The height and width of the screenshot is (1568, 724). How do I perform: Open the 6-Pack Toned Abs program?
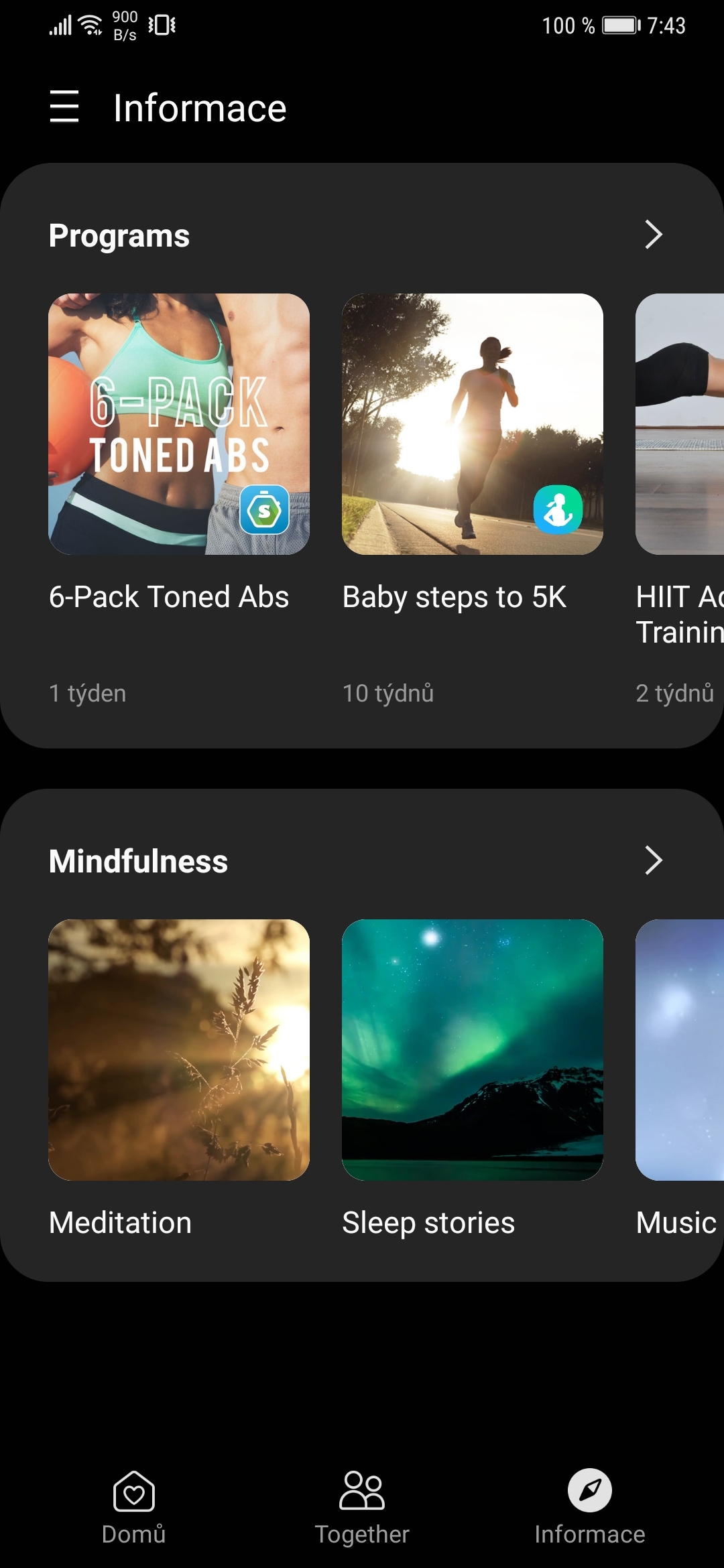pos(179,424)
